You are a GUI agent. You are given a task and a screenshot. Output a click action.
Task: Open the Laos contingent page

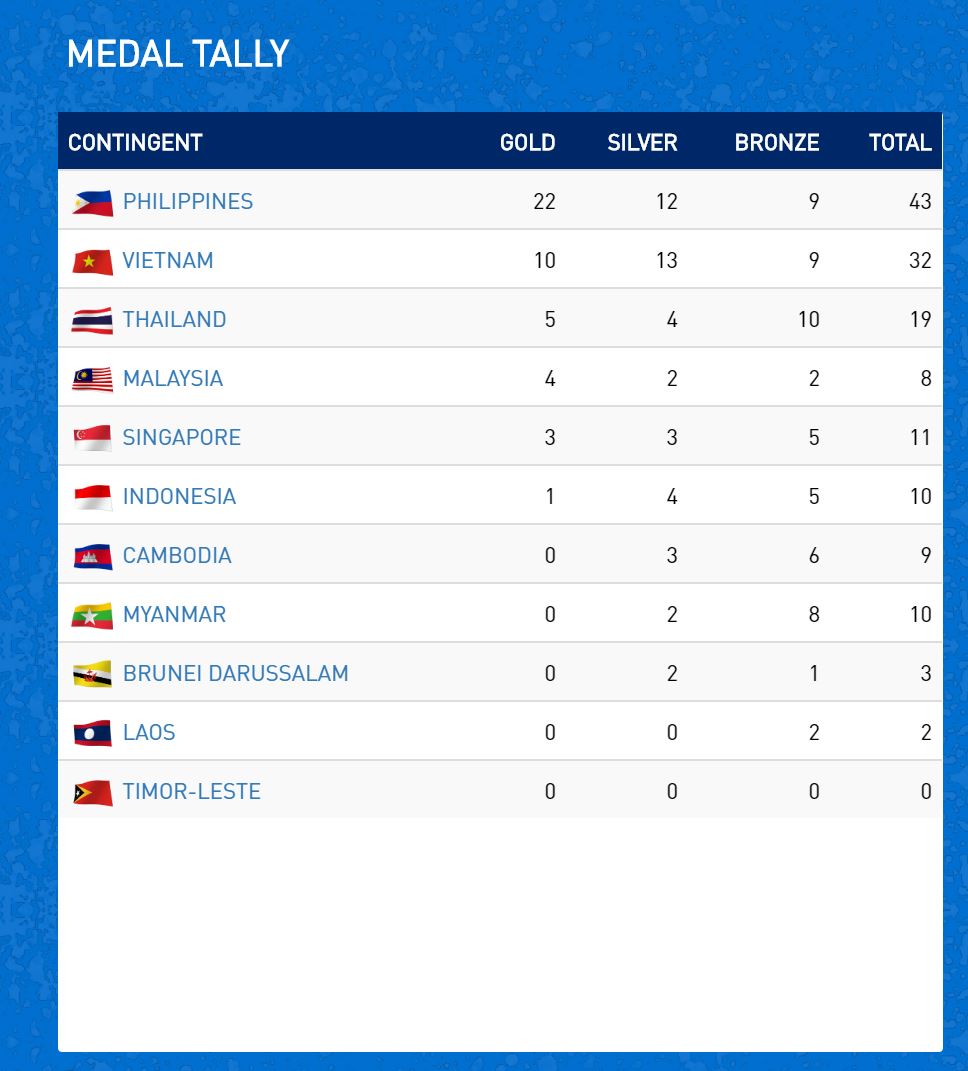tap(149, 732)
